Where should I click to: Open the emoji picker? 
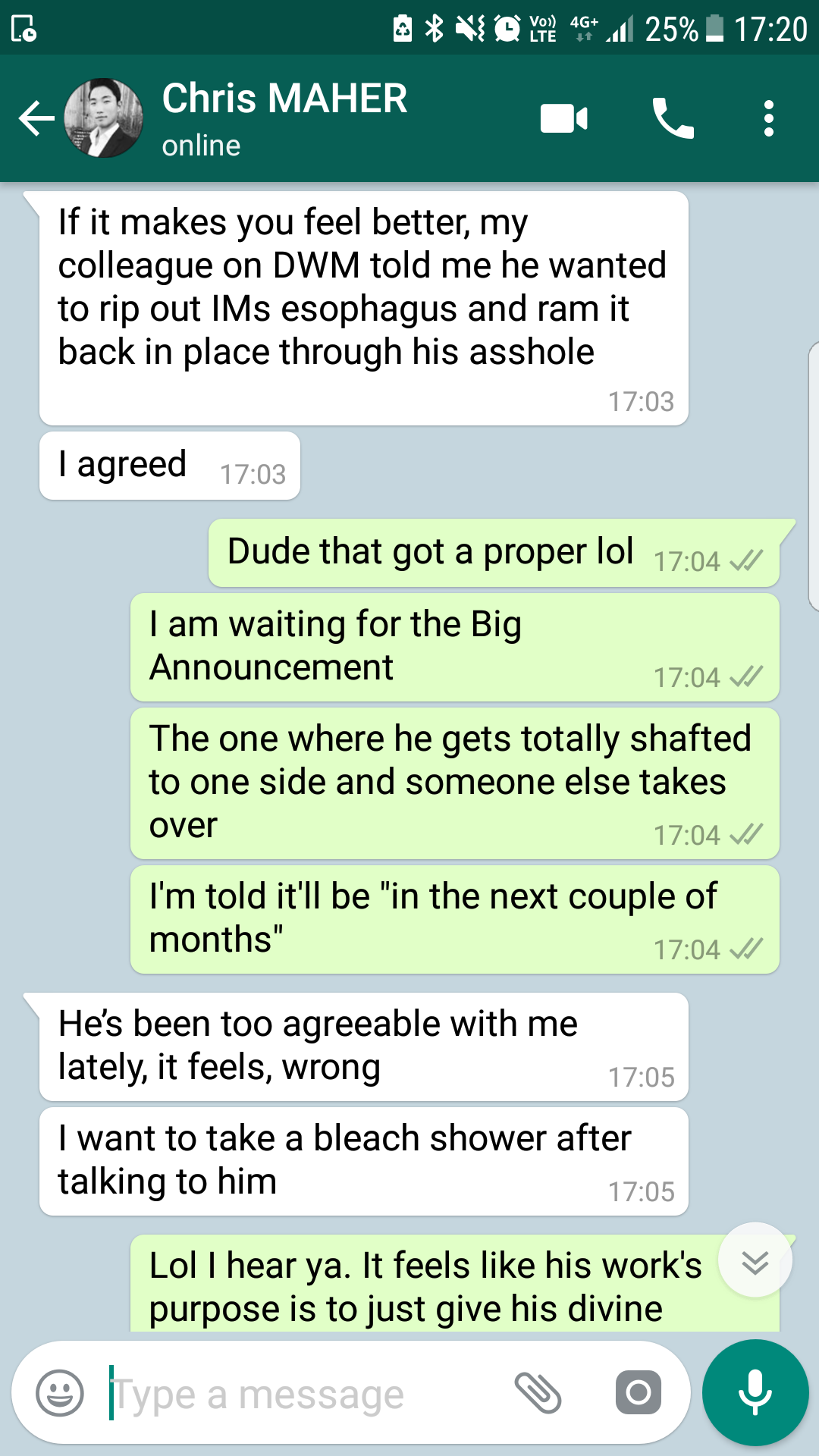(60, 1393)
